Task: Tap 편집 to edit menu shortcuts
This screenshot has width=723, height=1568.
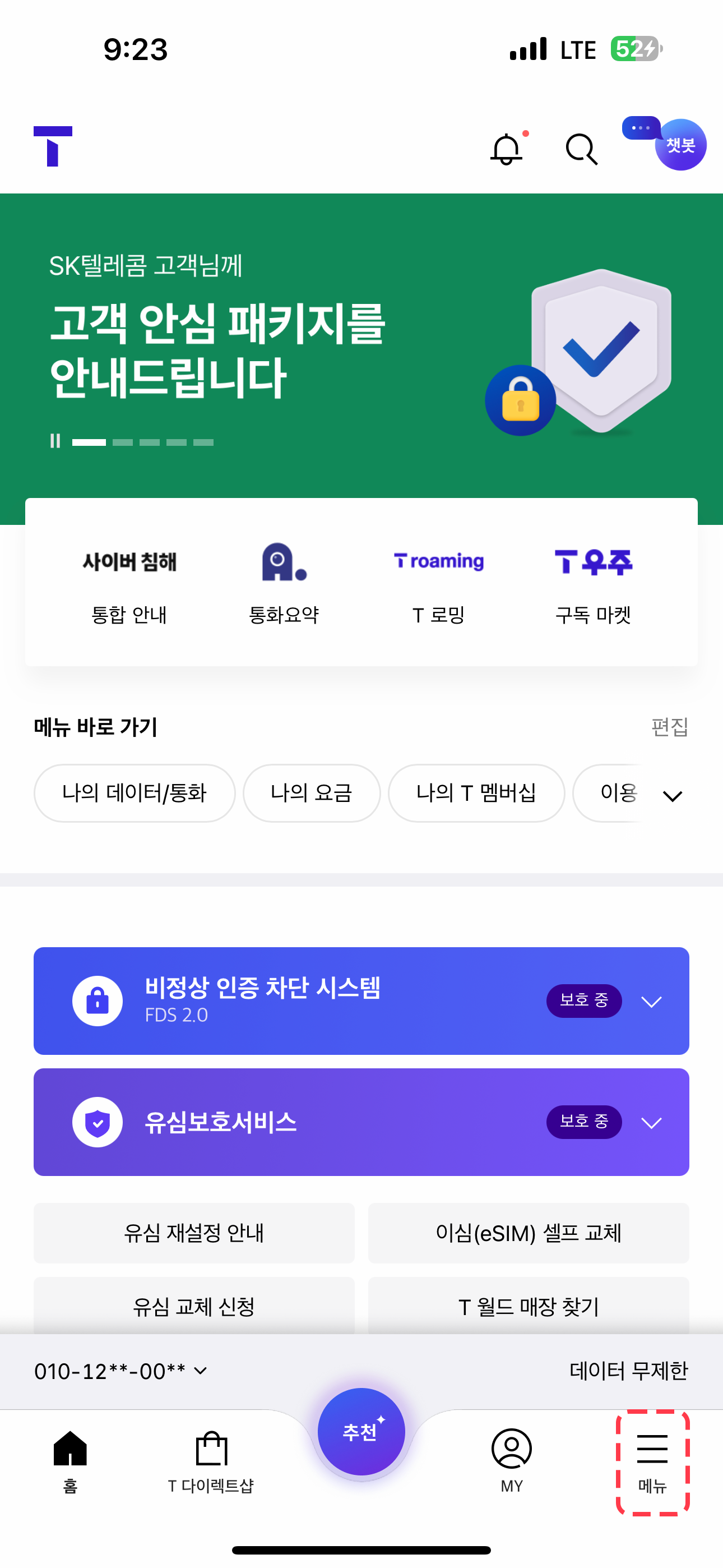Action: pos(669,727)
